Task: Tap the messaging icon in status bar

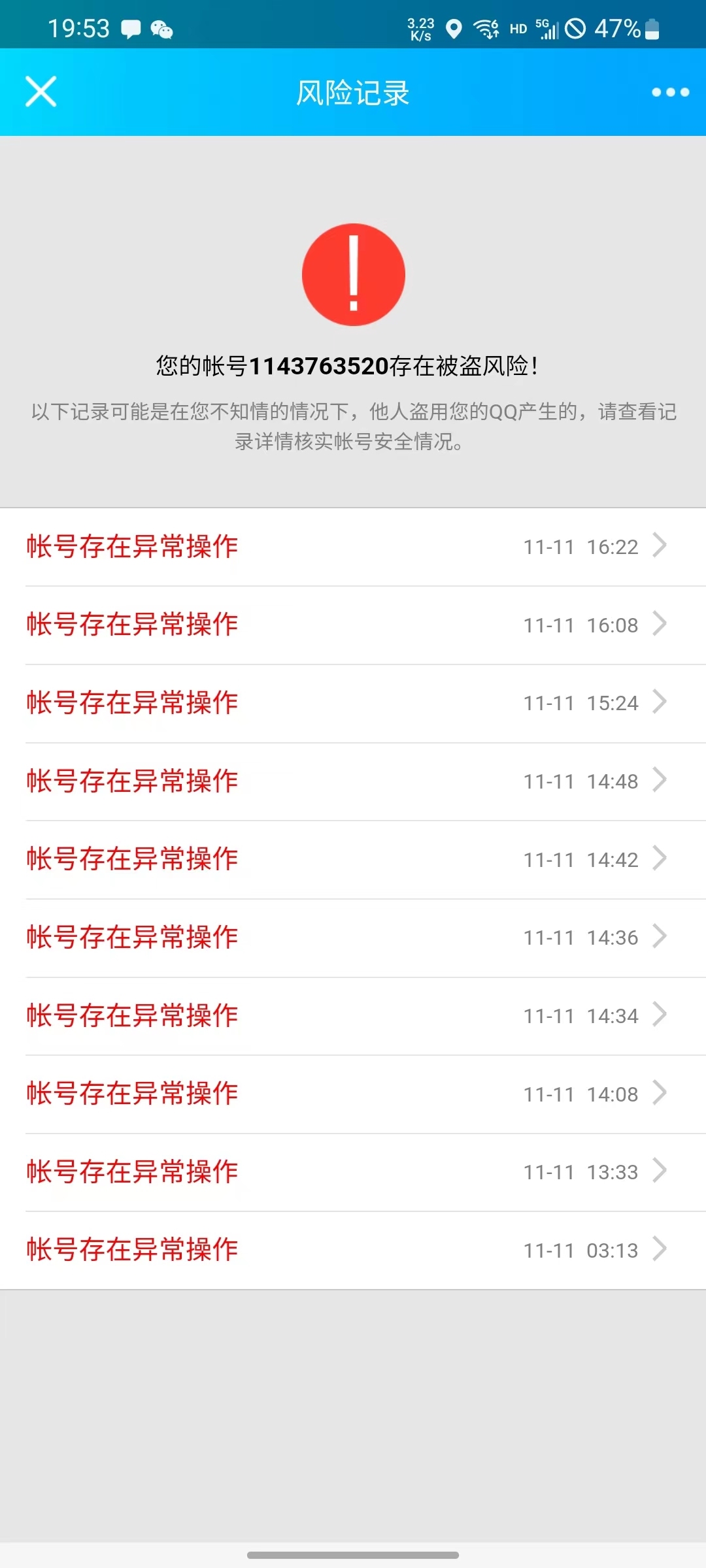Action: [131, 28]
